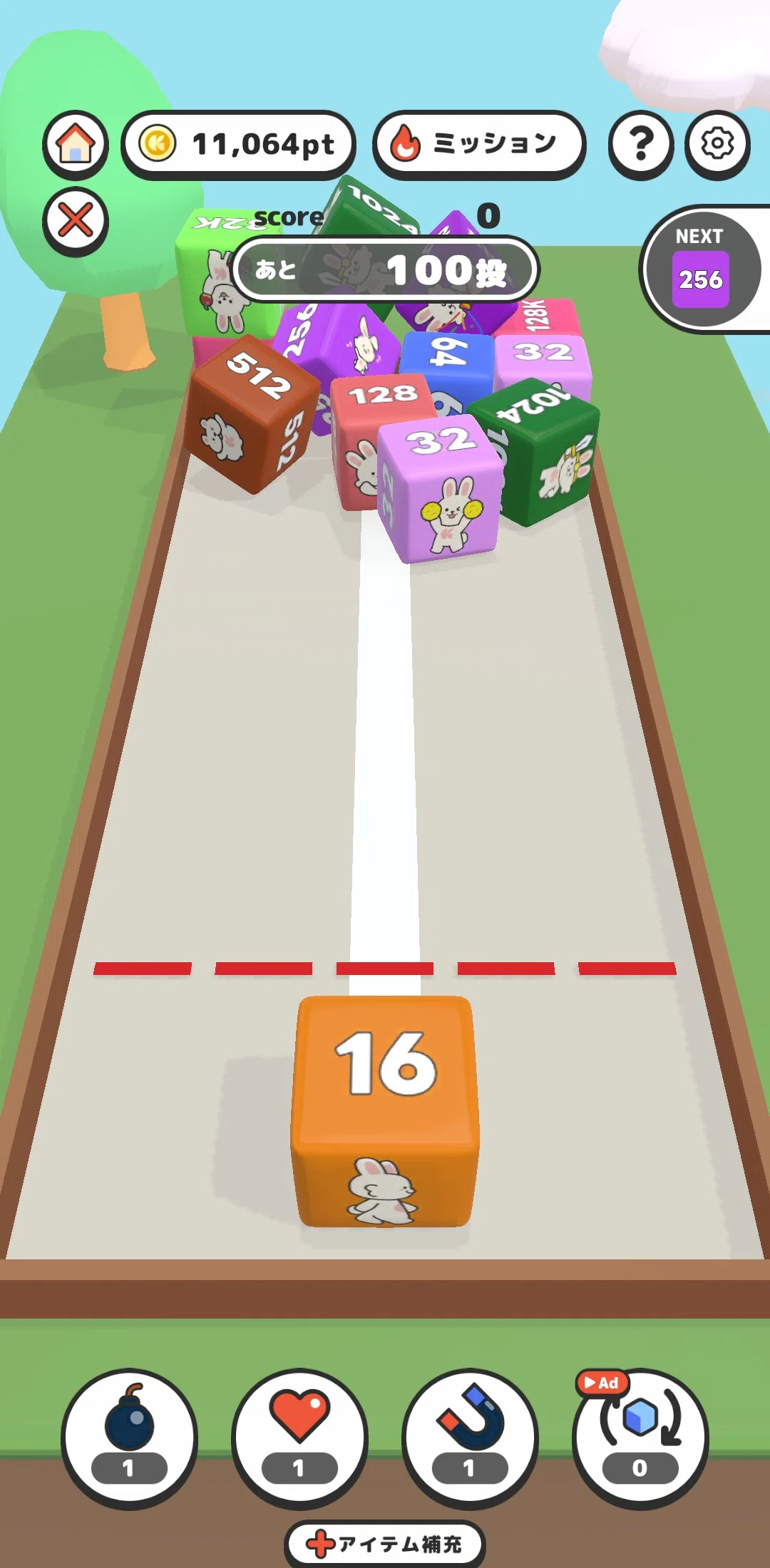770x1568 pixels.
Task: Watch ad for cube swap item
Action: (x=640, y=1438)
